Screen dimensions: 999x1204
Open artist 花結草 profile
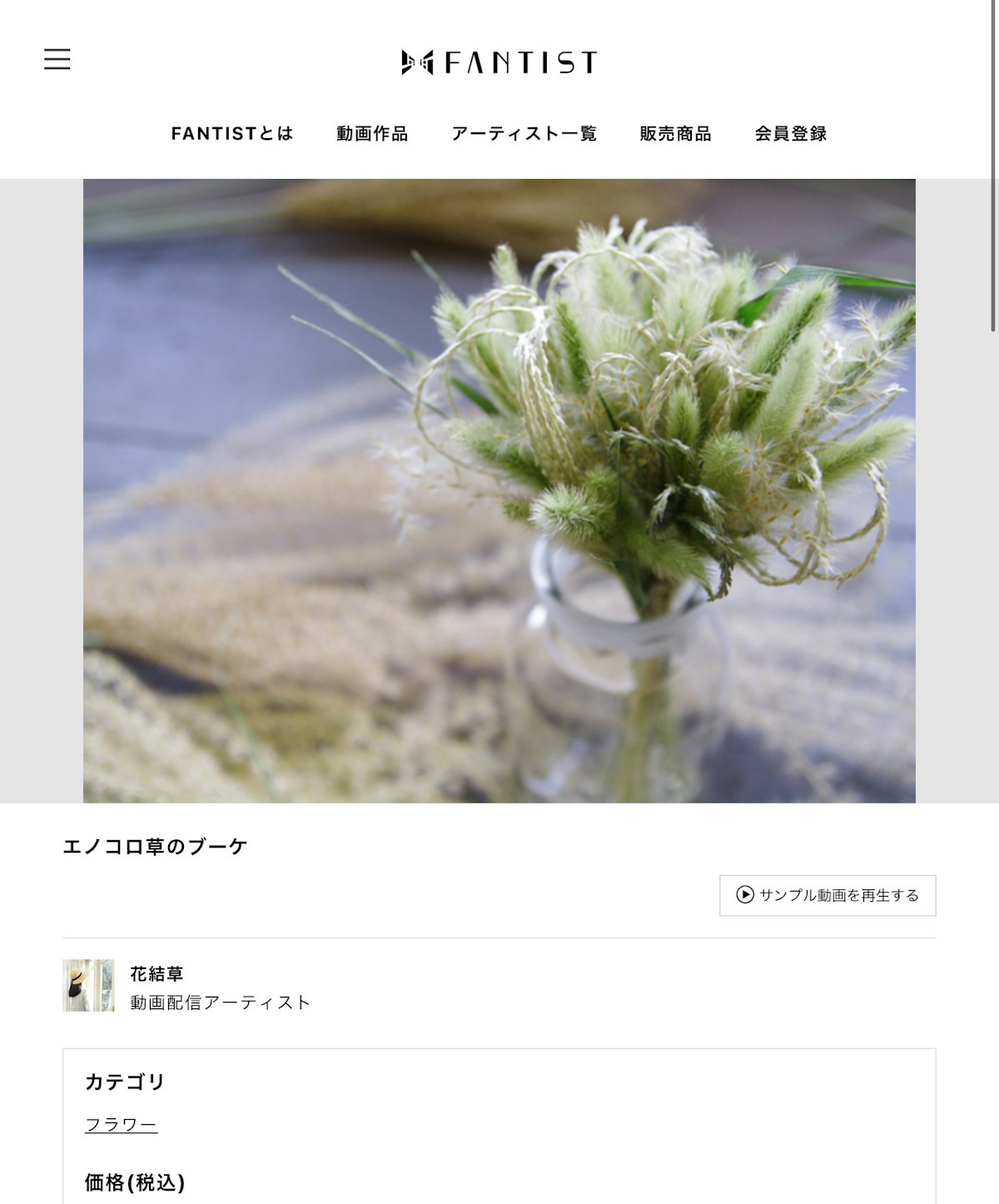157,973
